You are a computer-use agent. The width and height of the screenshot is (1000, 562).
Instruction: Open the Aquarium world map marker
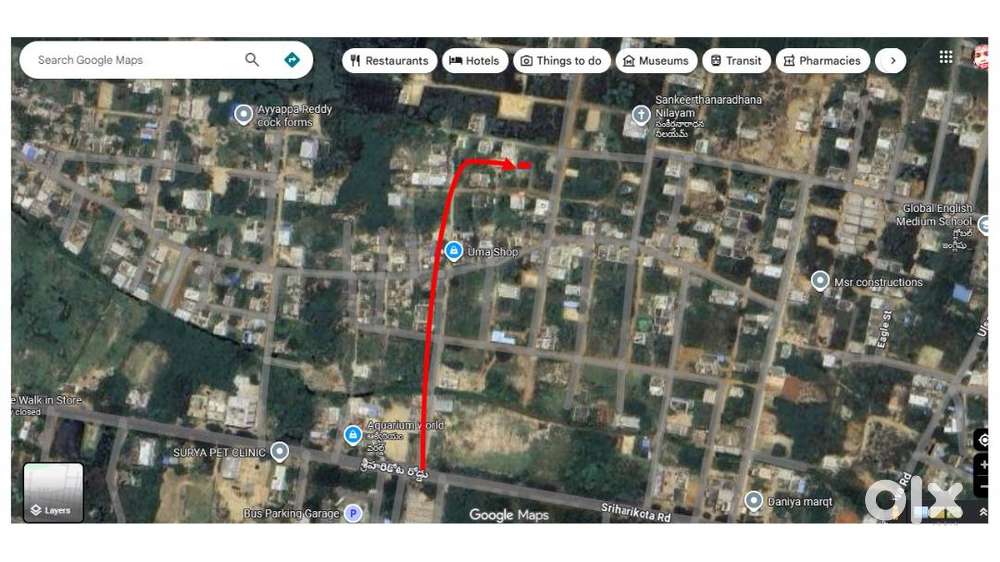click(x=352, y=435)
